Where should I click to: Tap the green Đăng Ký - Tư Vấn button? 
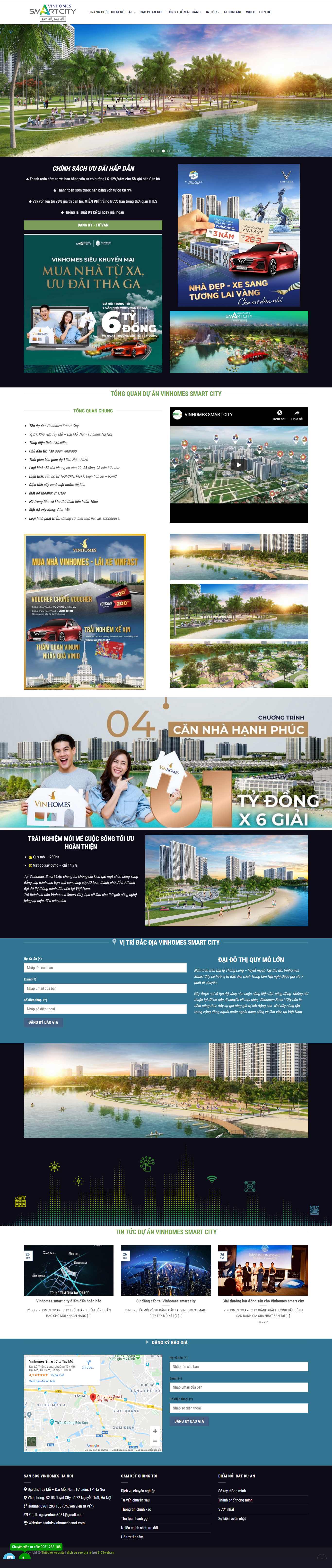(93, 225)
